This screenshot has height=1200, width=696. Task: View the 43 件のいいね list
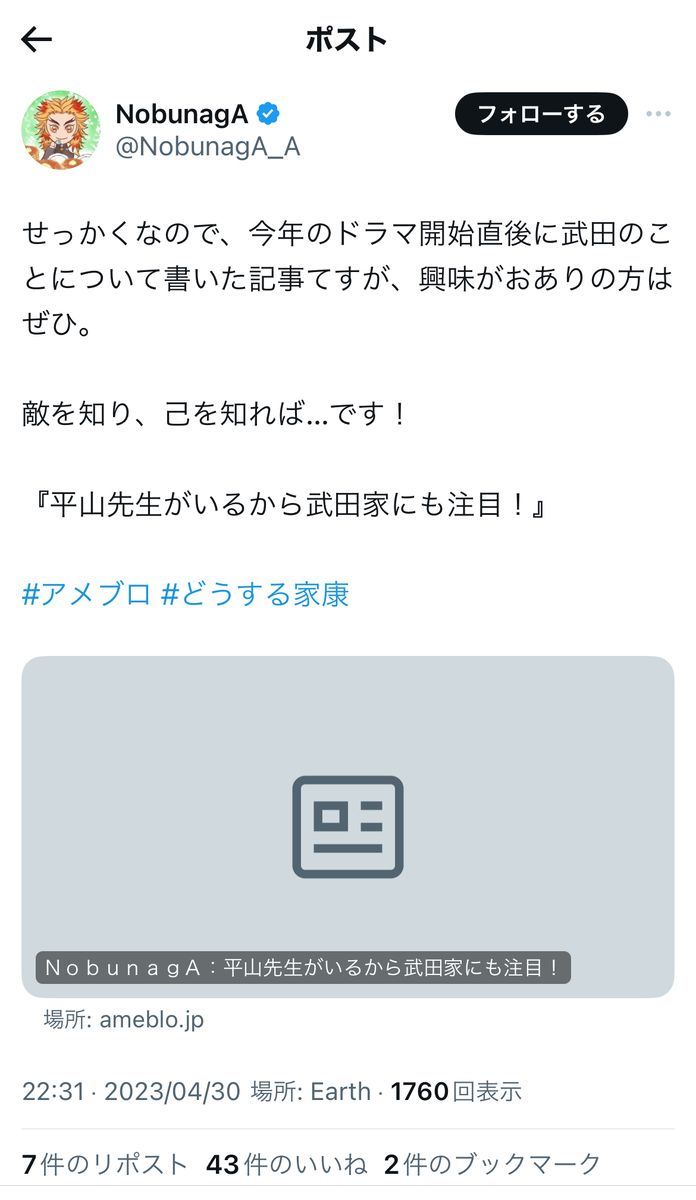click(x=287, y=1164)
